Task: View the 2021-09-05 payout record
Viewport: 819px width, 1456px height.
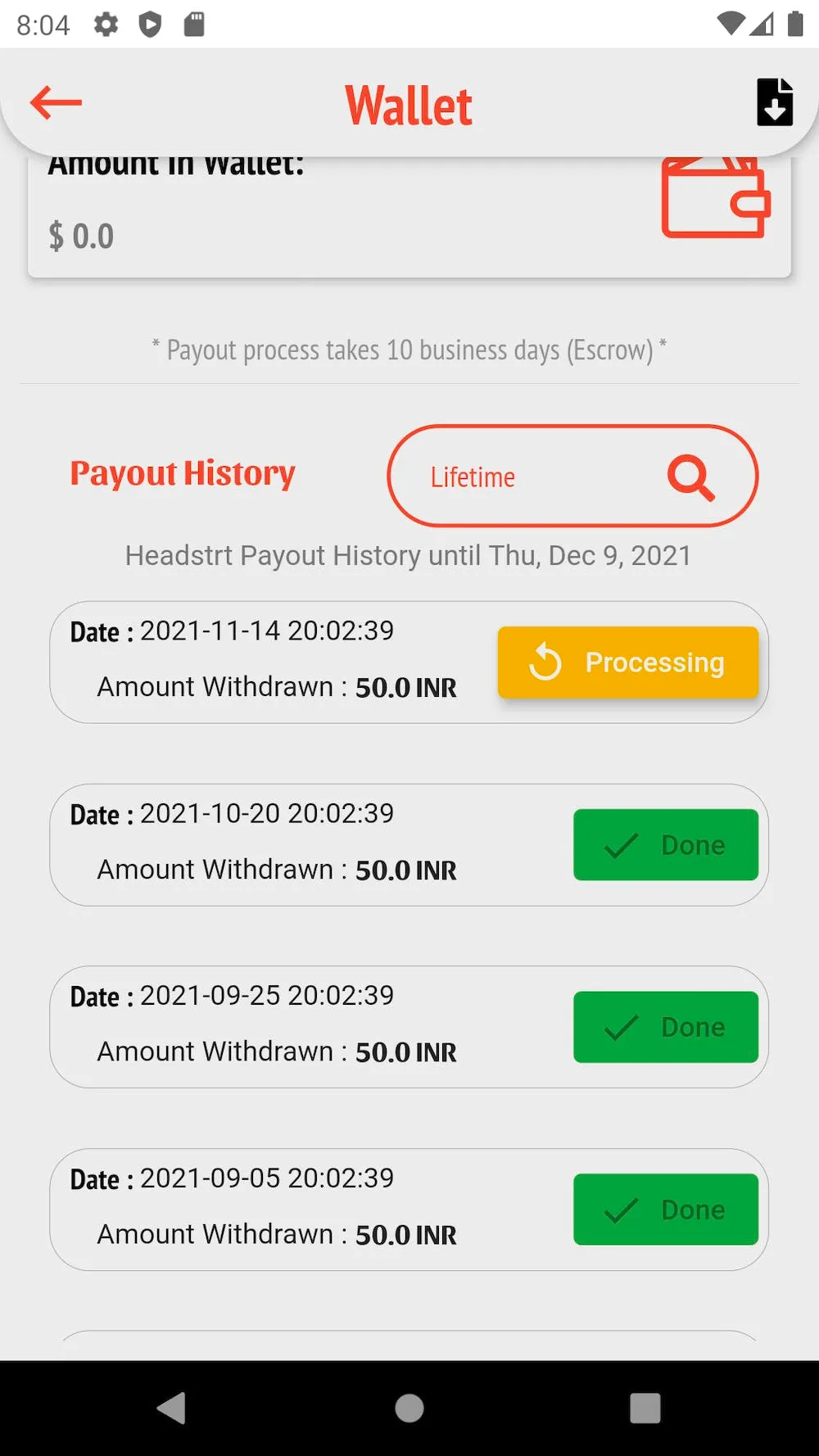Action: 311,1209
